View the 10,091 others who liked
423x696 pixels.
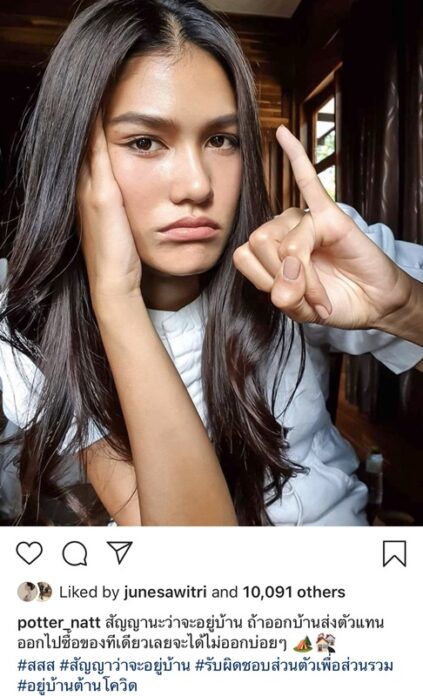[x=294, y=592]
